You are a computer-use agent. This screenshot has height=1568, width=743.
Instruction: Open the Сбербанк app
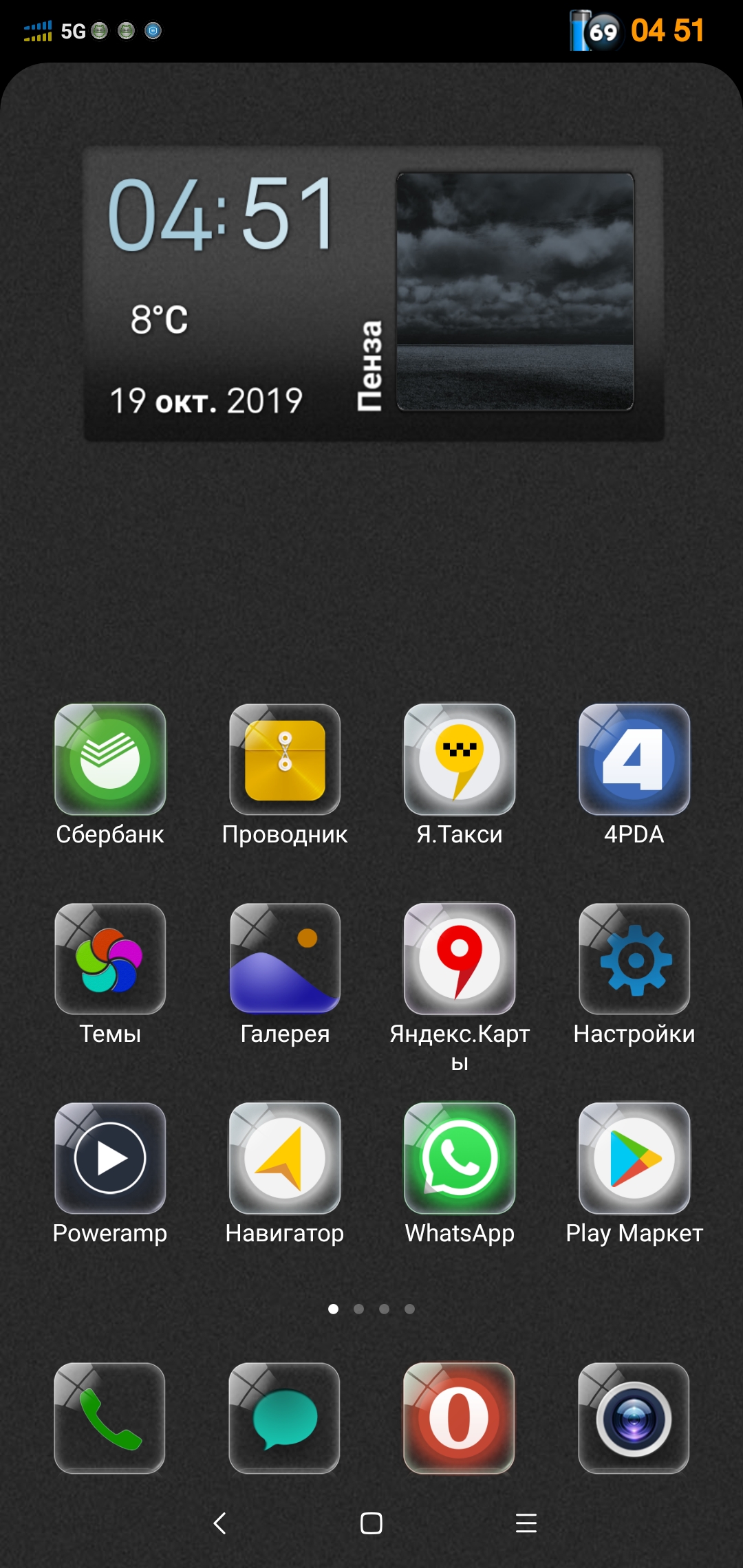[x=110, y=759]
